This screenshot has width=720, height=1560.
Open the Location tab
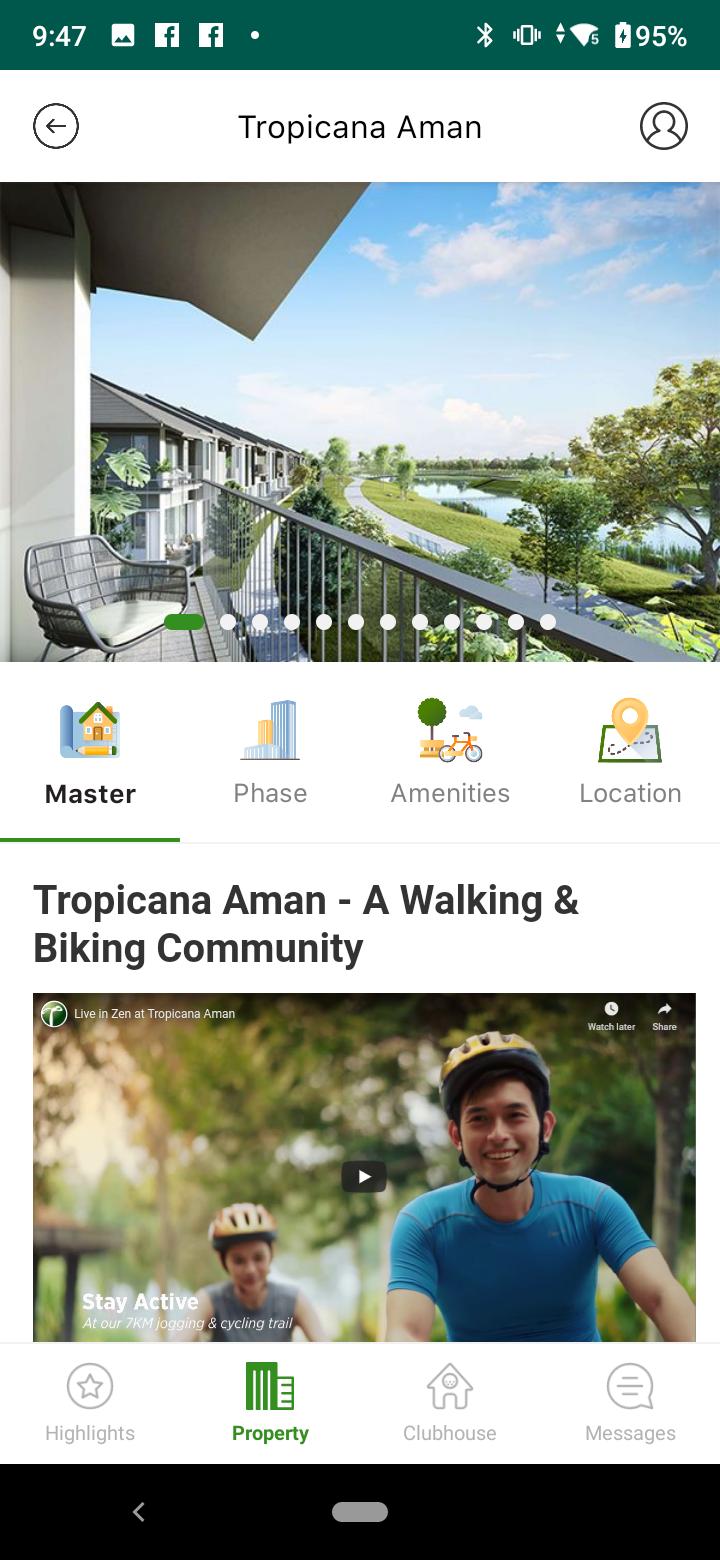(630, 754)
